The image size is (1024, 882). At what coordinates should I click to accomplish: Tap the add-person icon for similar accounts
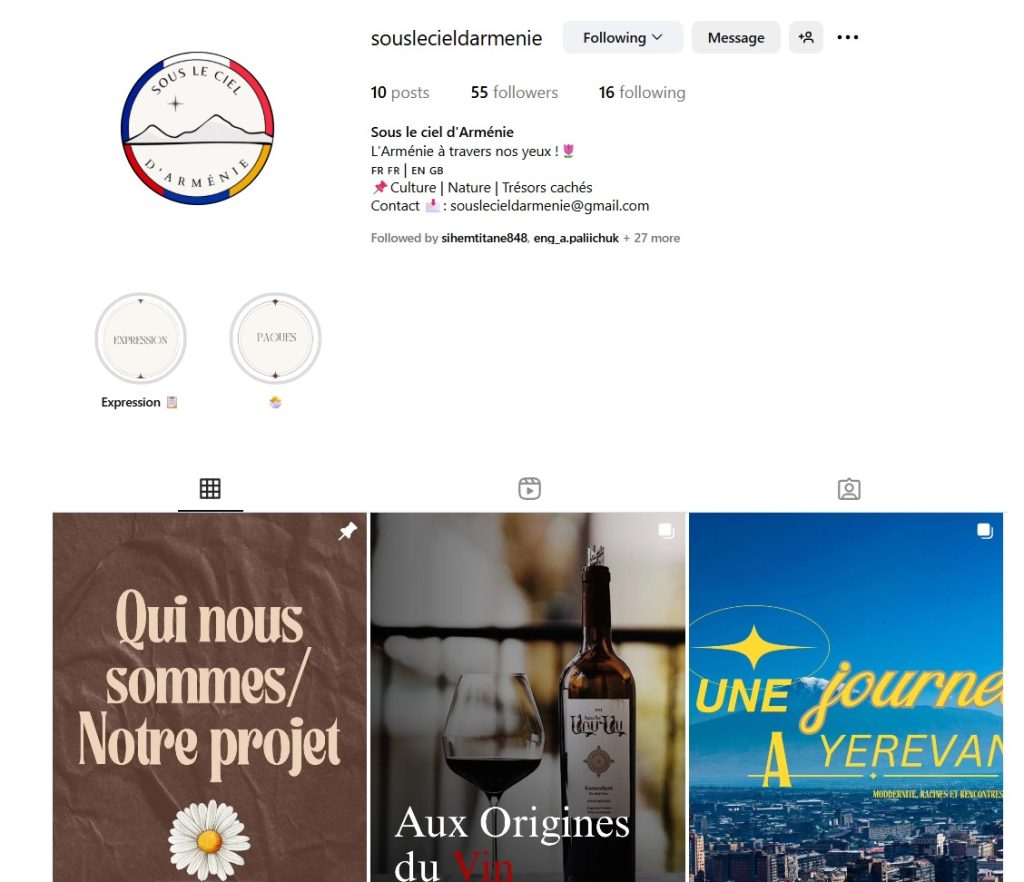[x=805, y=38]
